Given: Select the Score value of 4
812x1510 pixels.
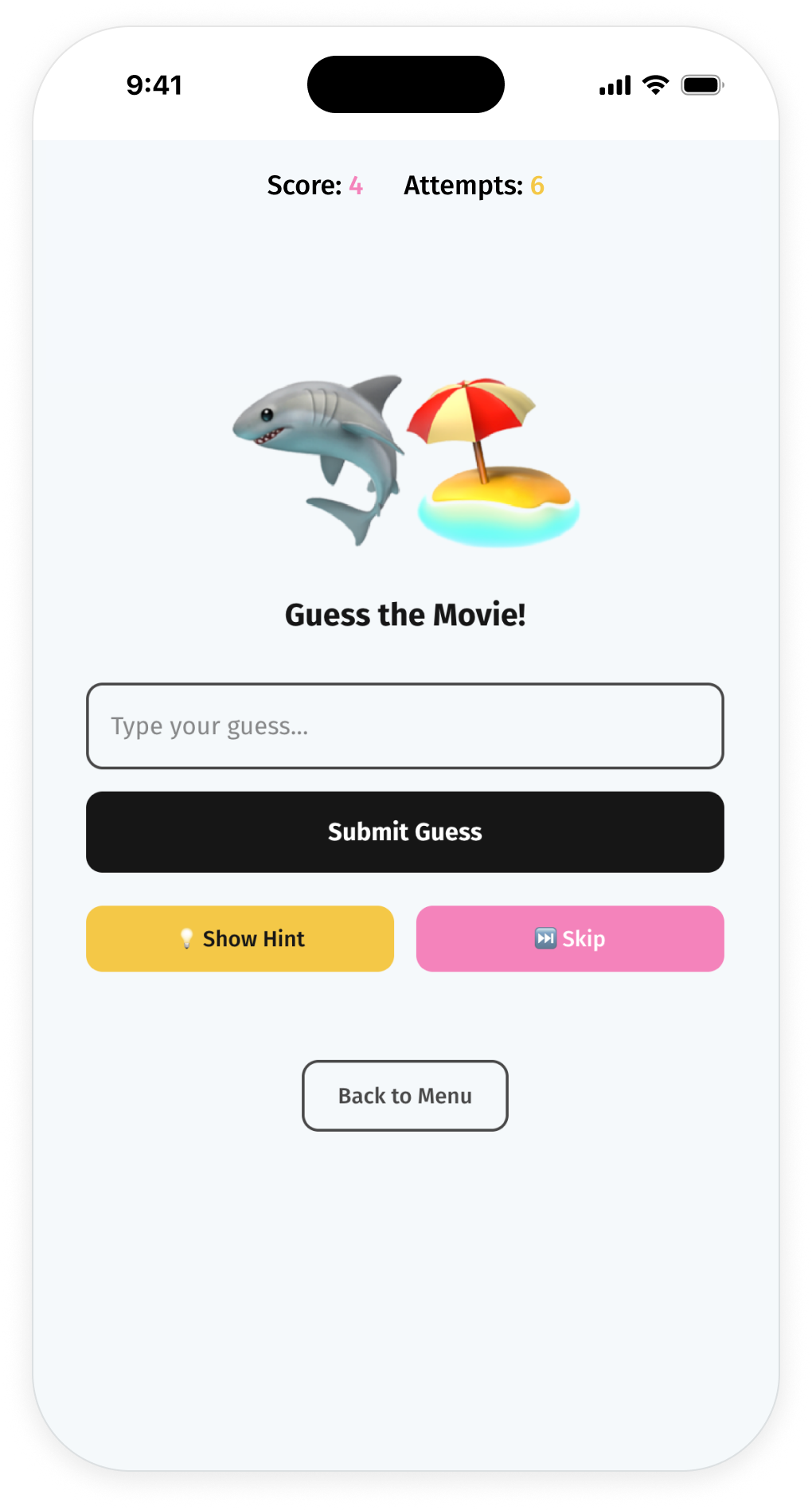Looking at the screenshot, I should tap(355, 186).
